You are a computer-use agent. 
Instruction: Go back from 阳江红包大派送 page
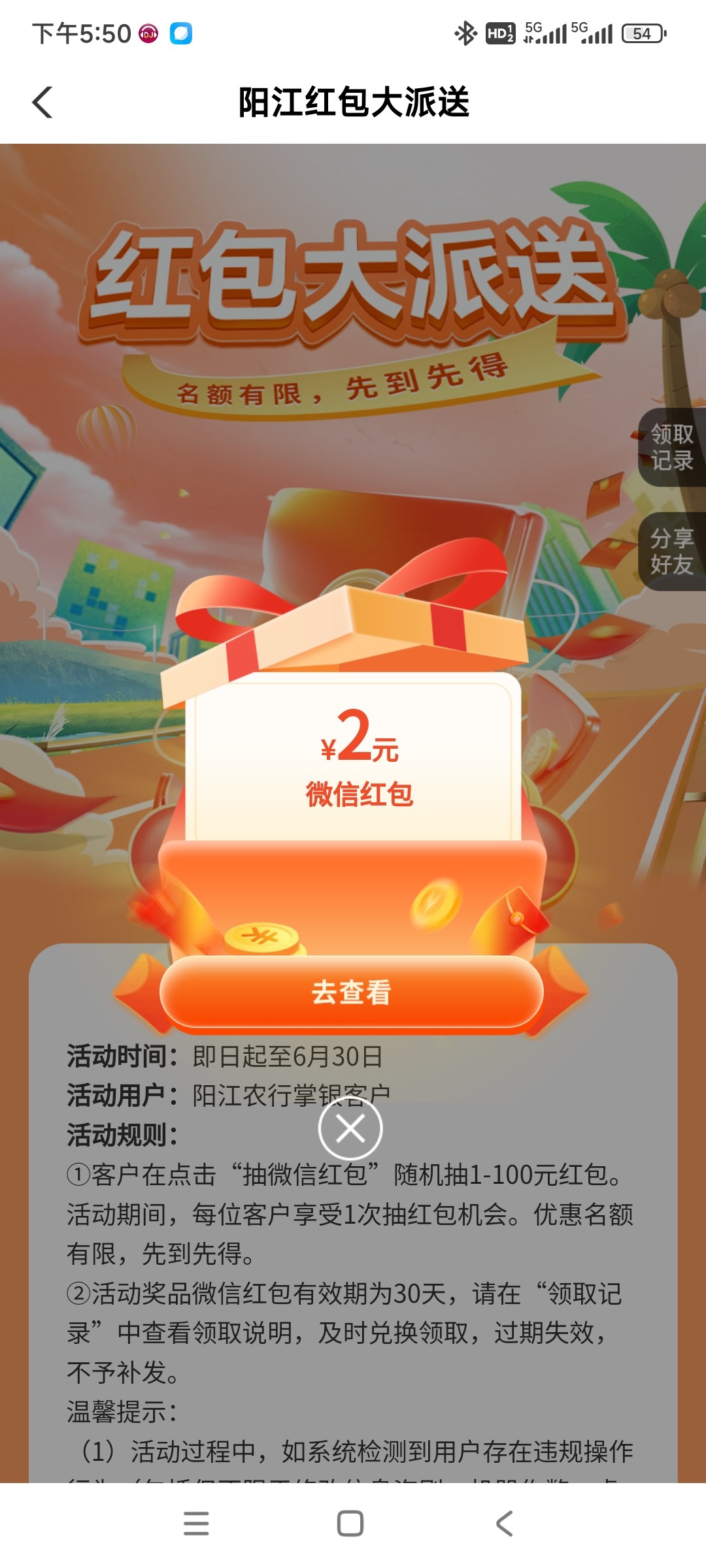(43, 103)
